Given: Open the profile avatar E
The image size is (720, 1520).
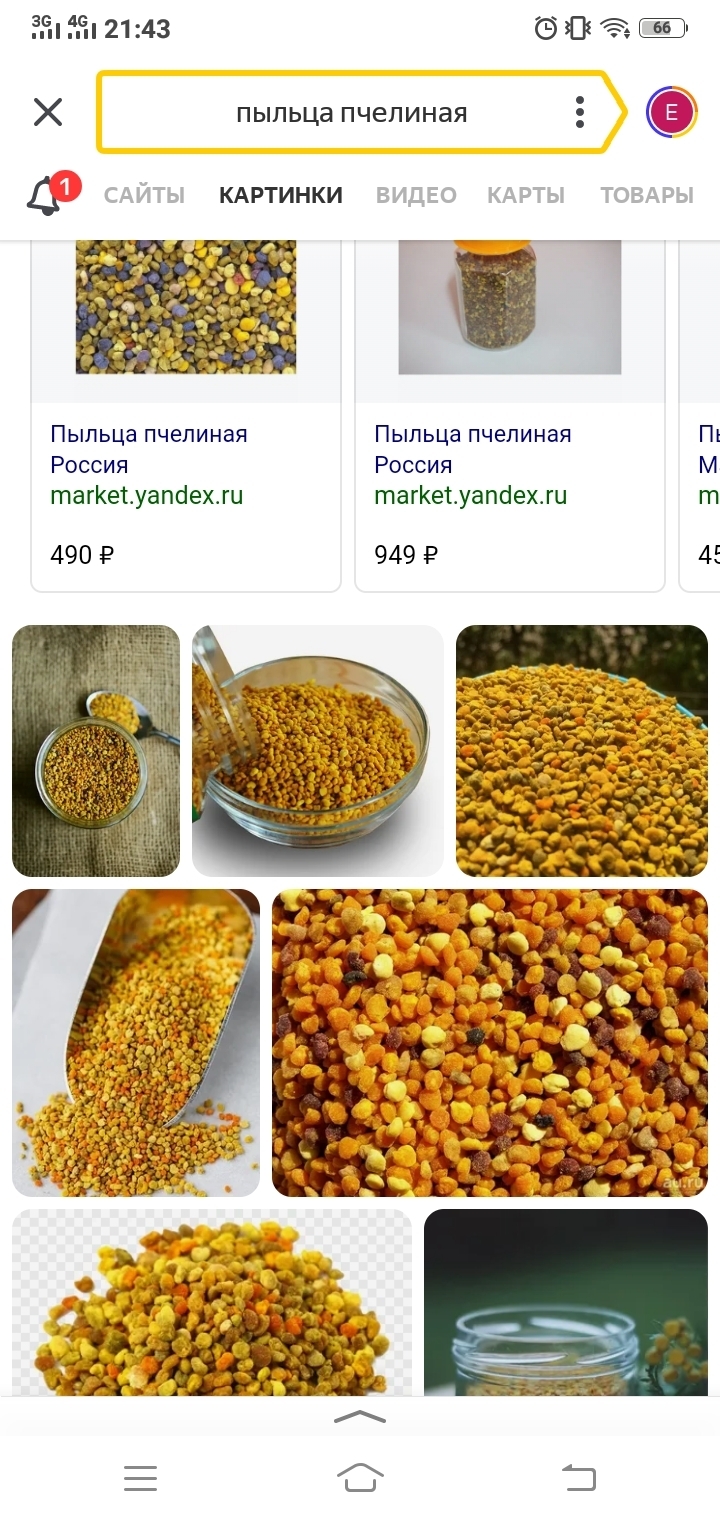Looking at the screenshot, I should 671,113.
